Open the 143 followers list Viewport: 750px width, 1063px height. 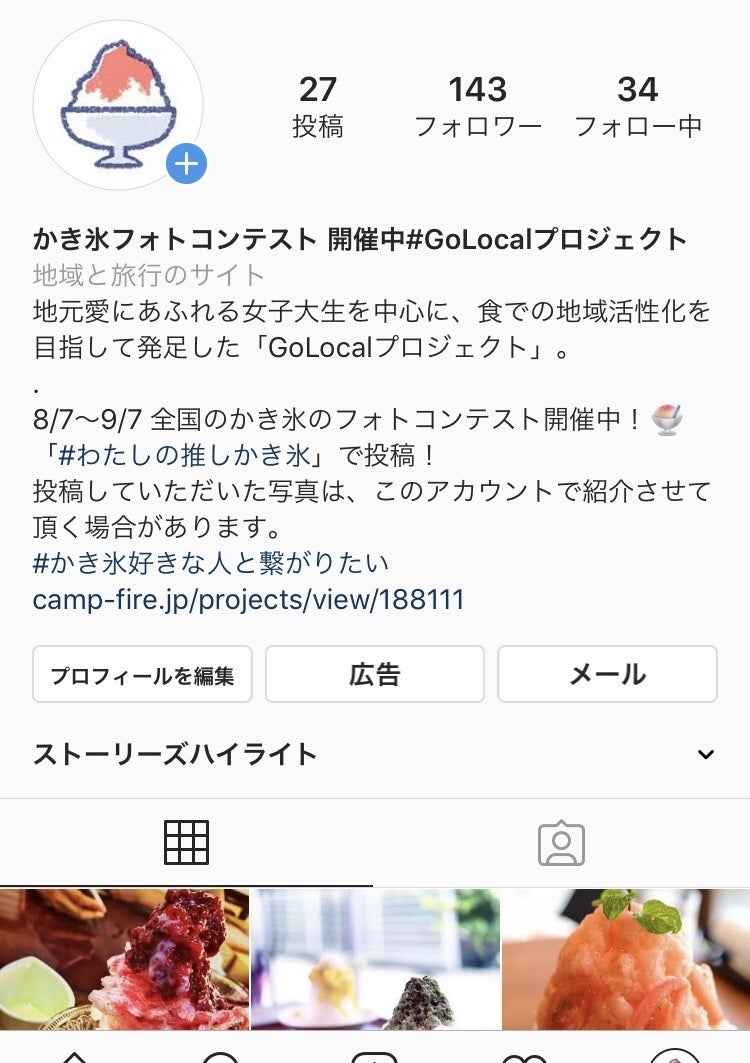(478, 107)
